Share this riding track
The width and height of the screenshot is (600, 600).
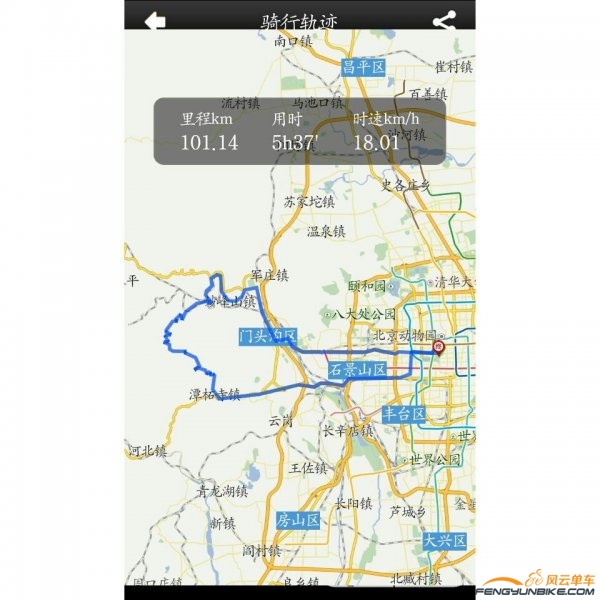[444, 20]
